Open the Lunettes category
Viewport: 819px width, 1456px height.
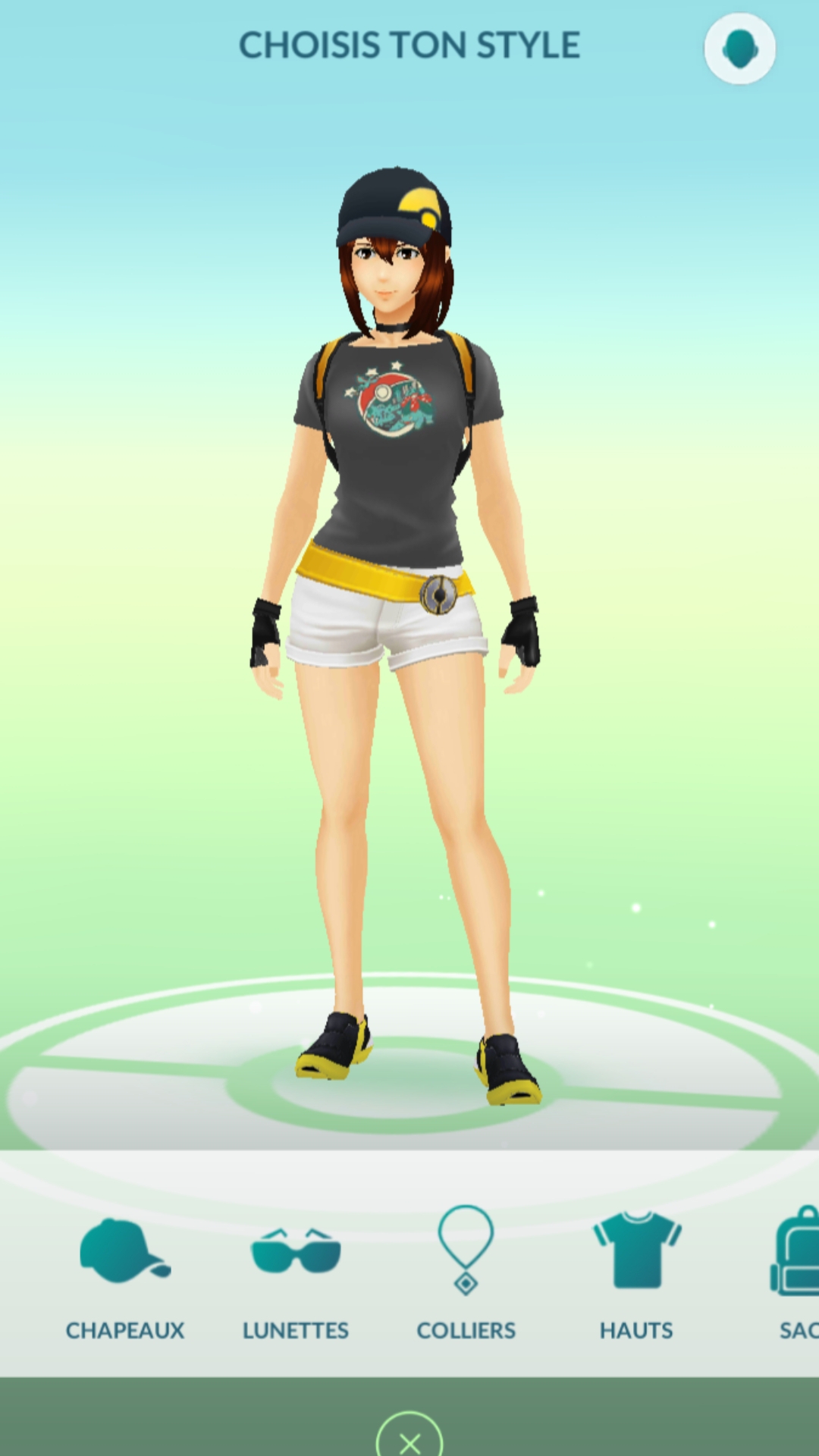tap(296, 1279)
